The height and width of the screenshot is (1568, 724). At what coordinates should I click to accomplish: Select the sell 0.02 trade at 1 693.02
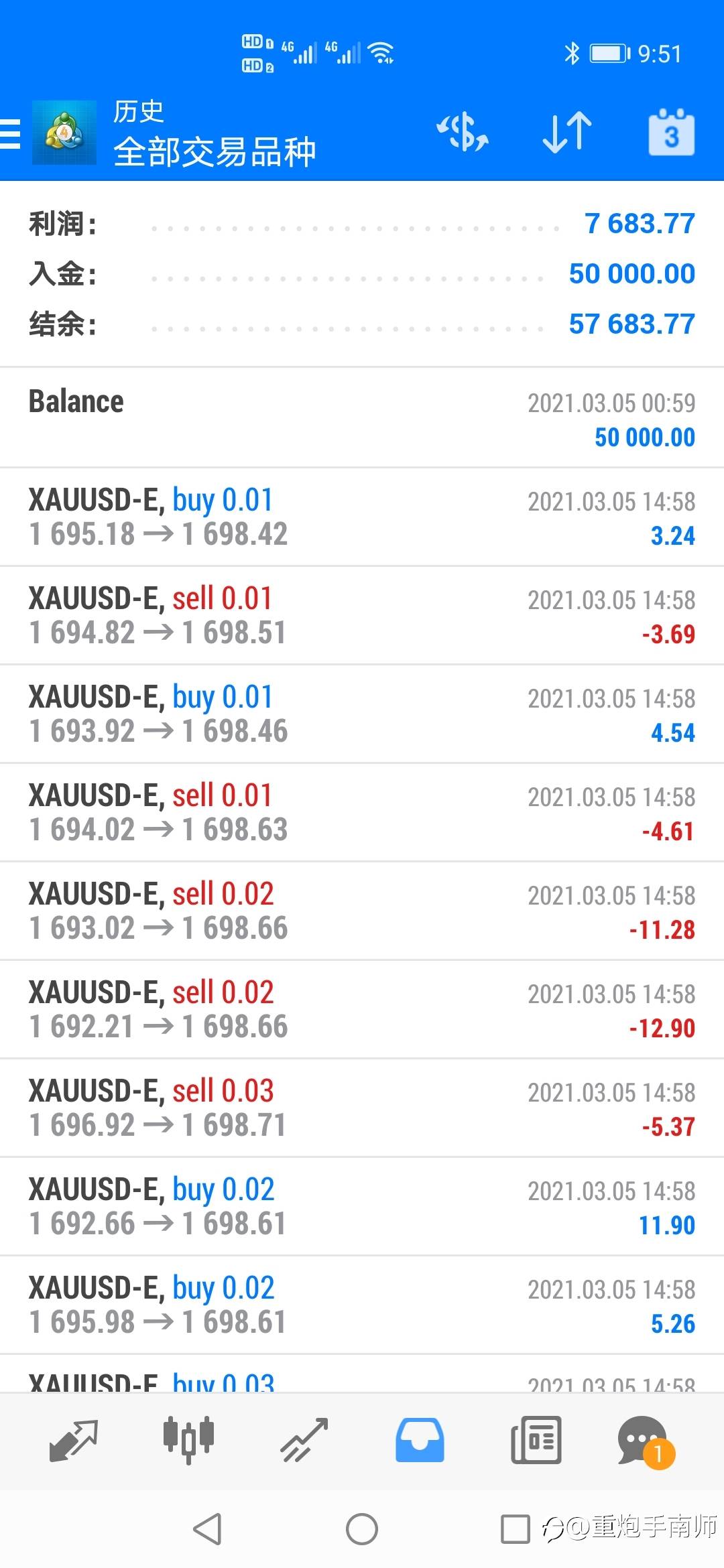[362, 911]
